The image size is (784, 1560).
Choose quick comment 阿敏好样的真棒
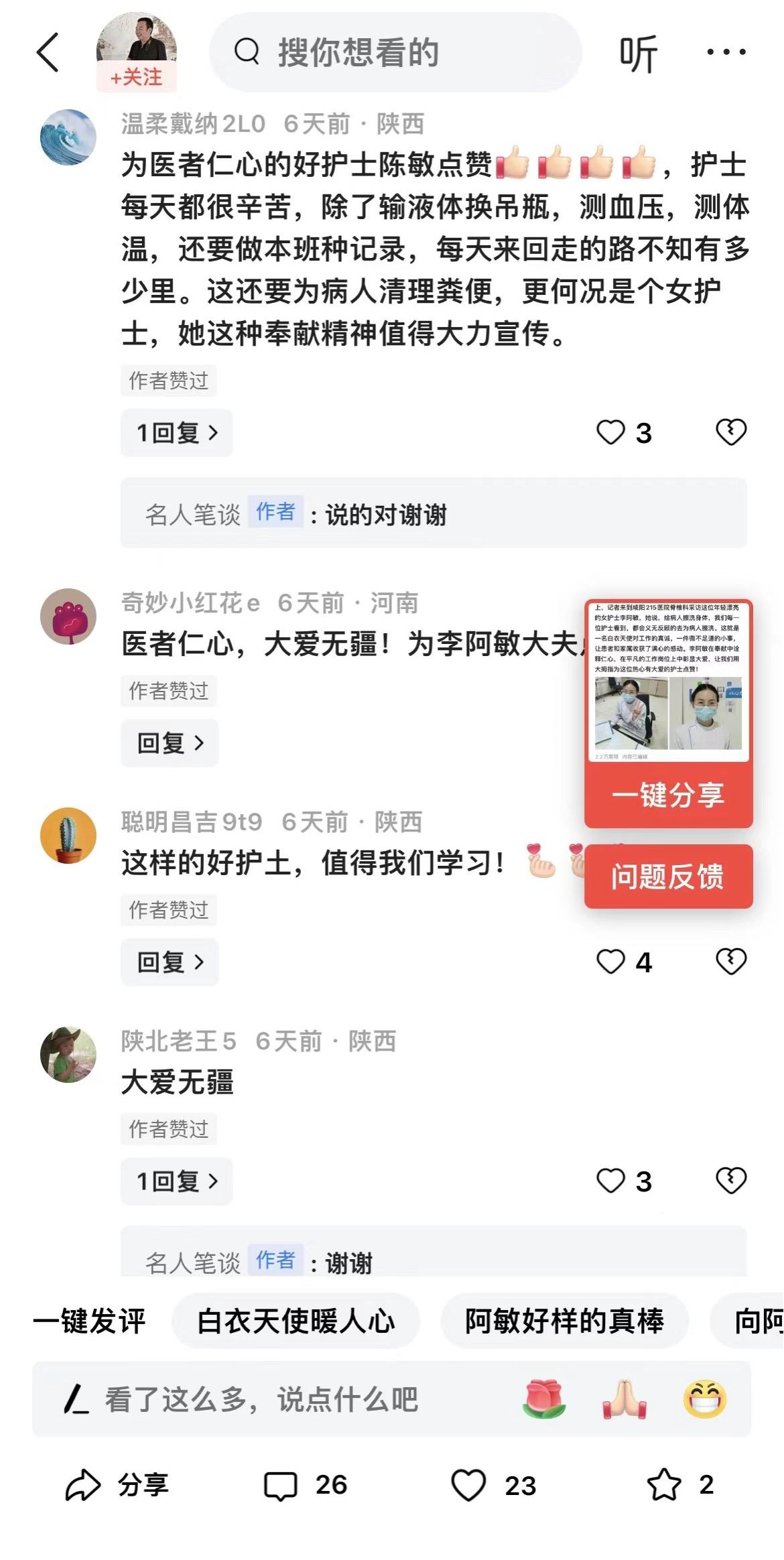point(564,1321)
